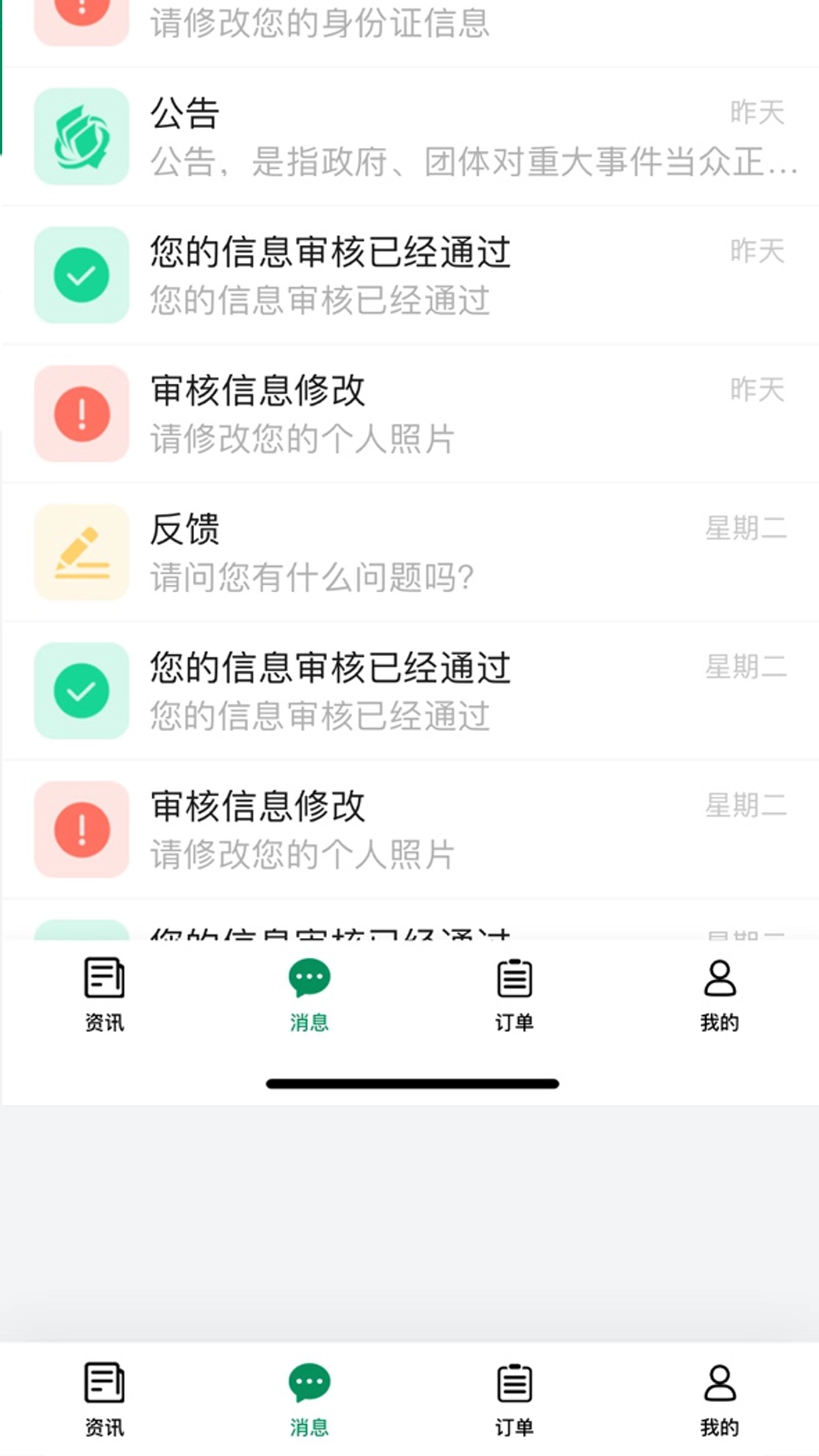This screenshot has width=819, height=1456.
Task: Tap the 消息 chat bubble icon
Action: (x=309, y=978)
